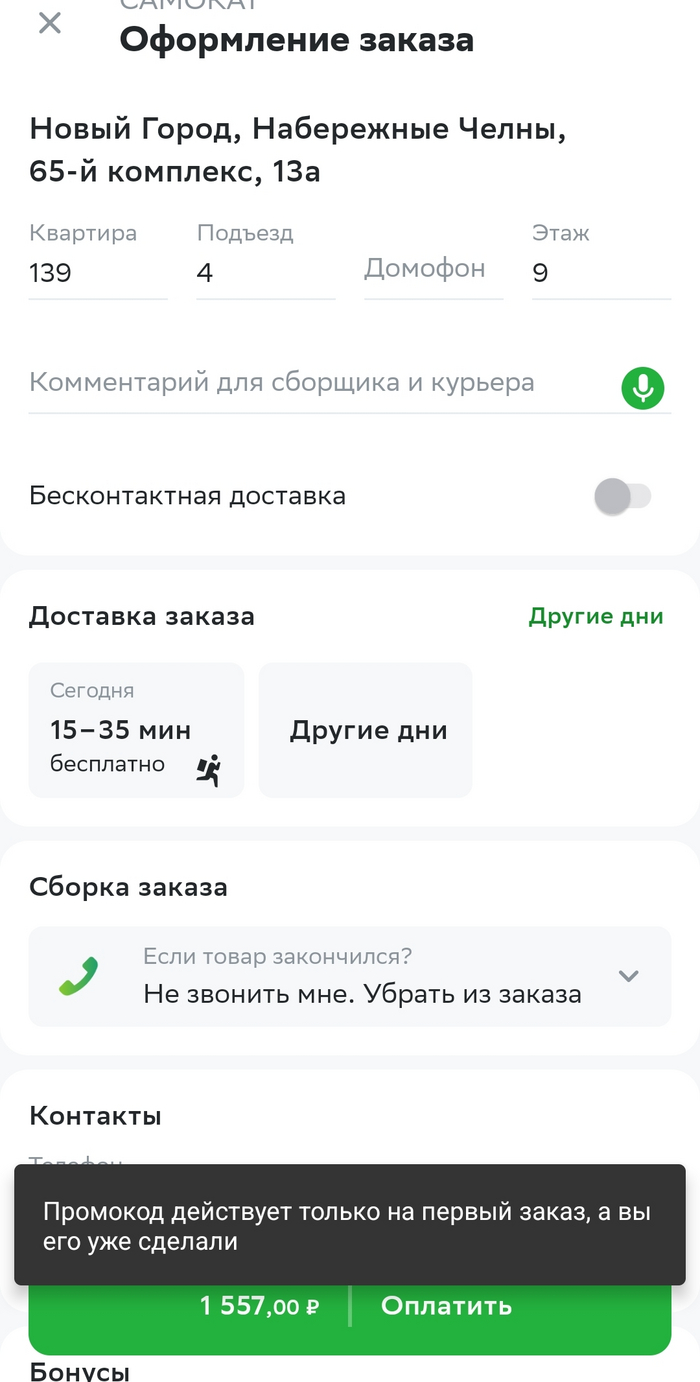Edit the Подъезд entrance field
Image resolution: width=700 pixels, height=1382 pixels.
(x=265, y=272)
